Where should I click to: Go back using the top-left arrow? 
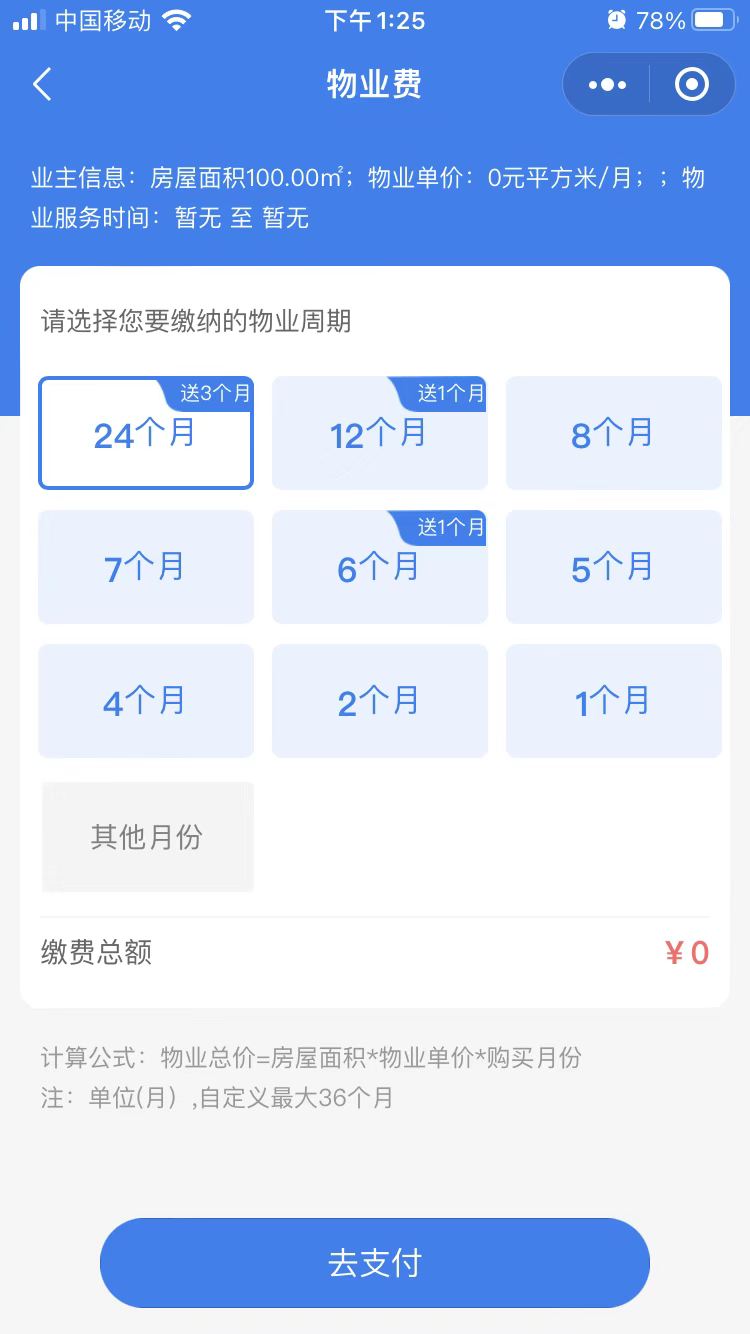[42, 85]
